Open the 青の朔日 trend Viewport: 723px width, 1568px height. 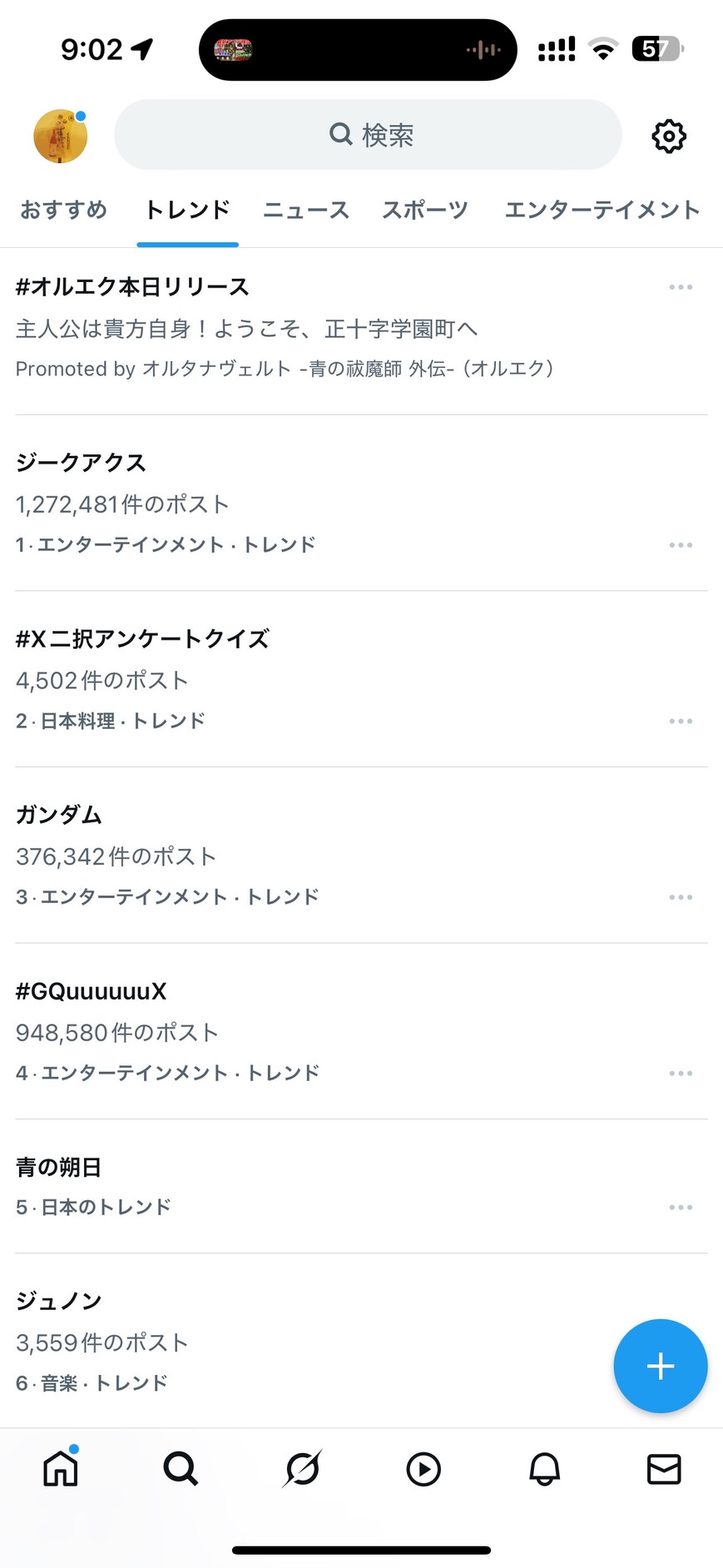click(x=361, y=1186)
